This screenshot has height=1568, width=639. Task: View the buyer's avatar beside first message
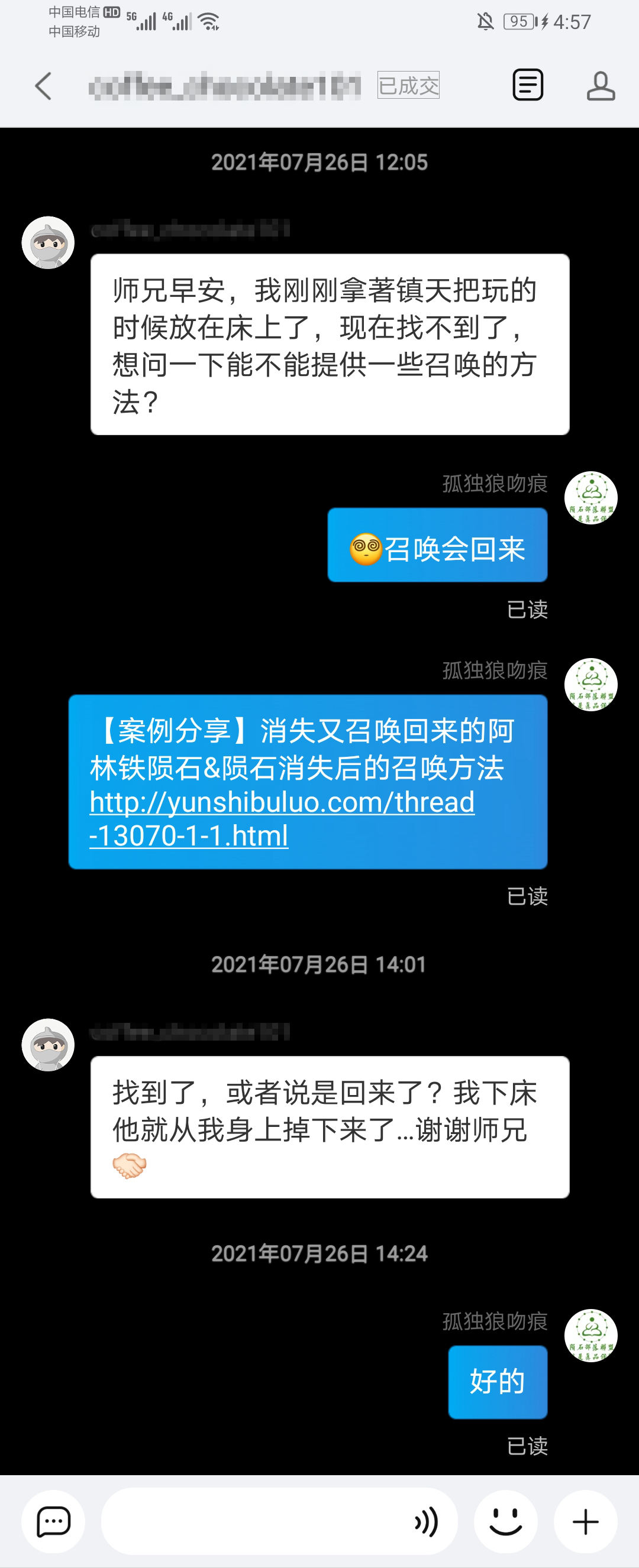[48, 242]
